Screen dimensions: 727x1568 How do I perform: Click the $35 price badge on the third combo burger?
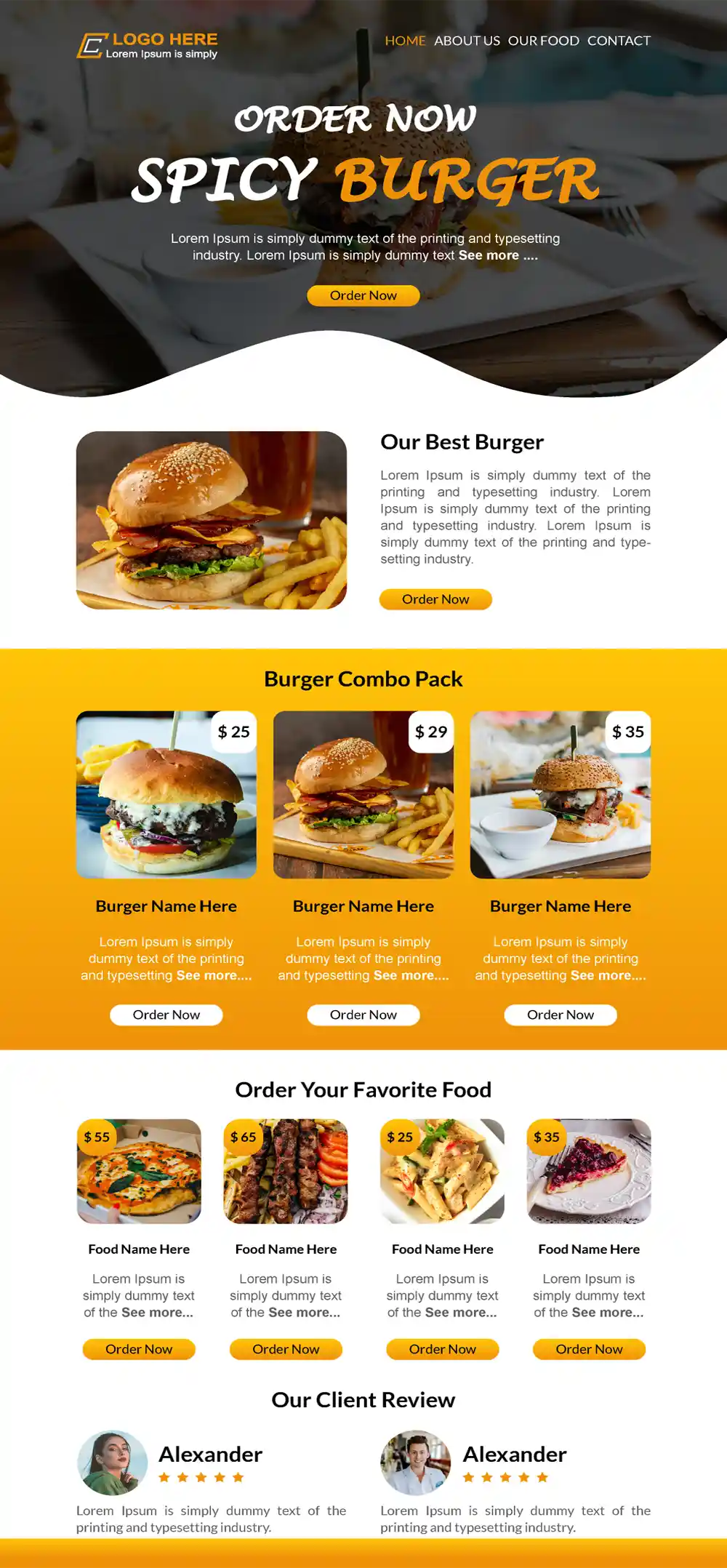coord(627,732)
